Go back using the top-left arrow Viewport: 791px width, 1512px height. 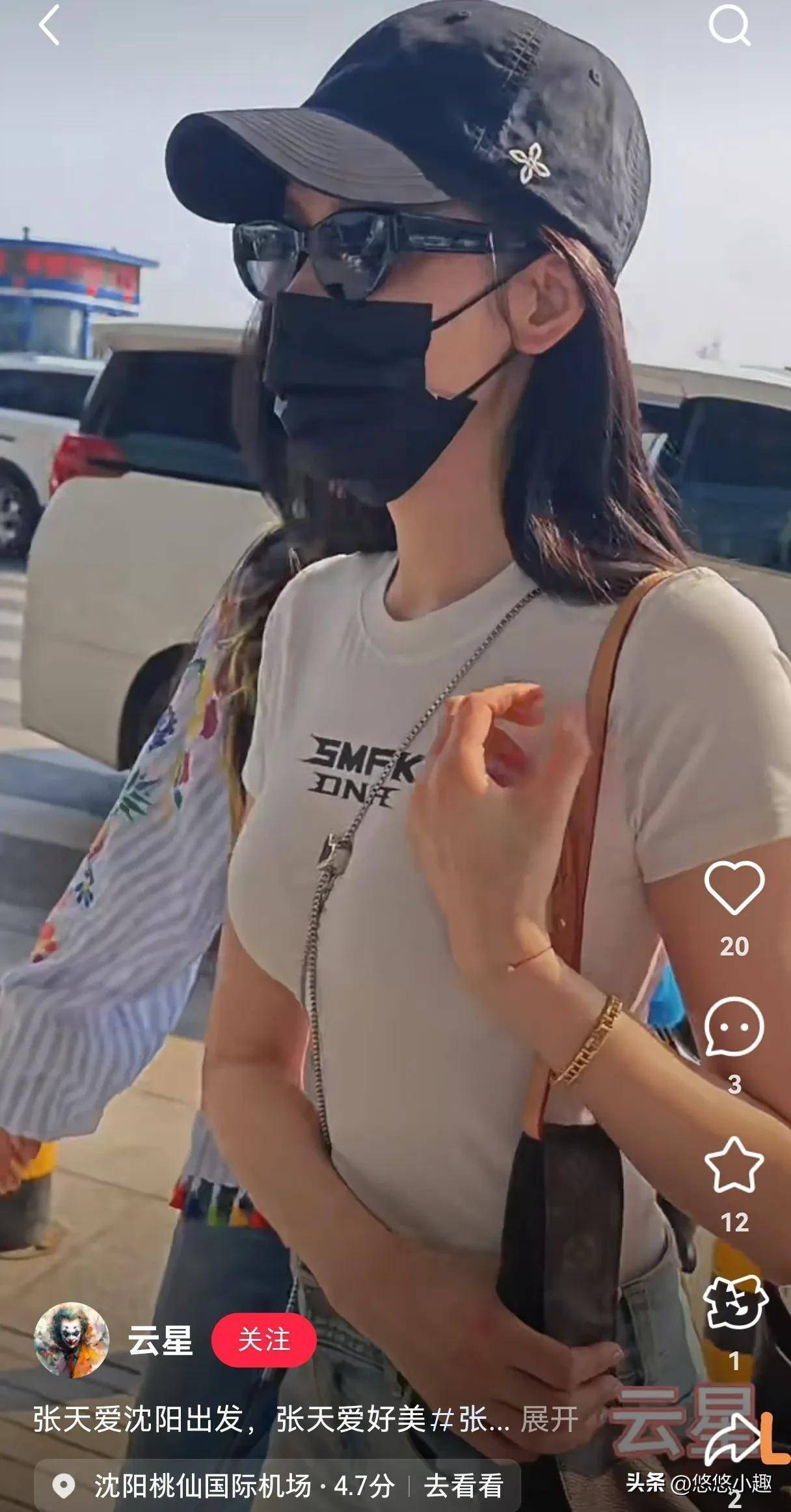[x=49, y=26]
